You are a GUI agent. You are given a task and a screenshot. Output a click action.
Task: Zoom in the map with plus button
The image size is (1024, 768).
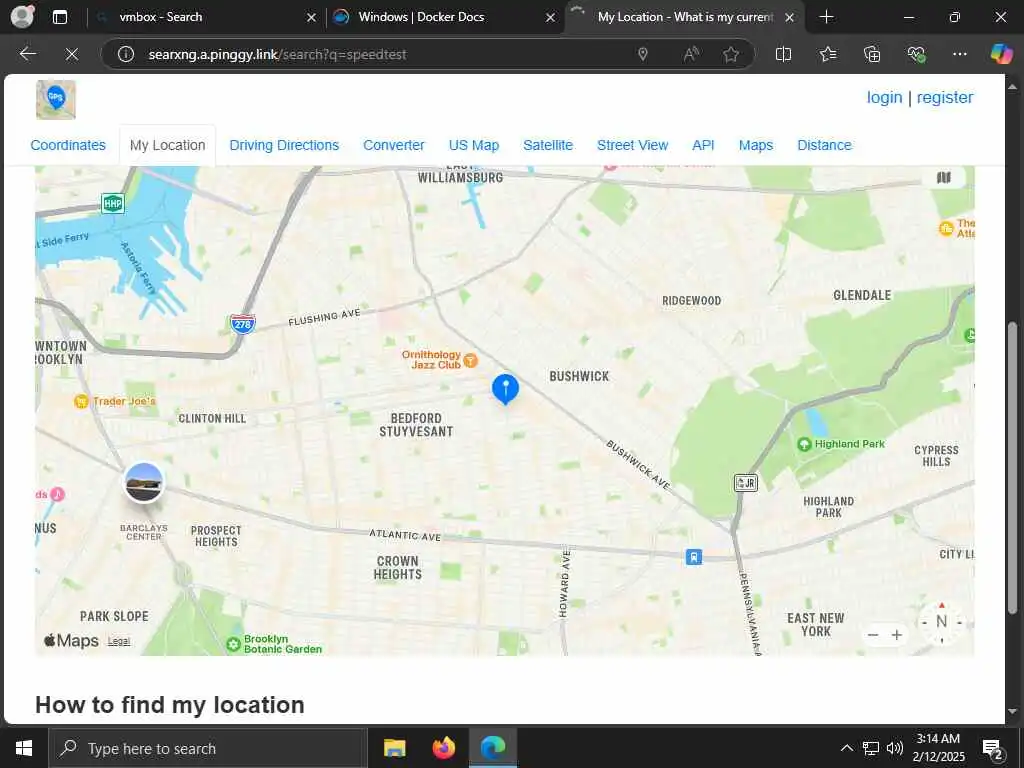[897, 635]
